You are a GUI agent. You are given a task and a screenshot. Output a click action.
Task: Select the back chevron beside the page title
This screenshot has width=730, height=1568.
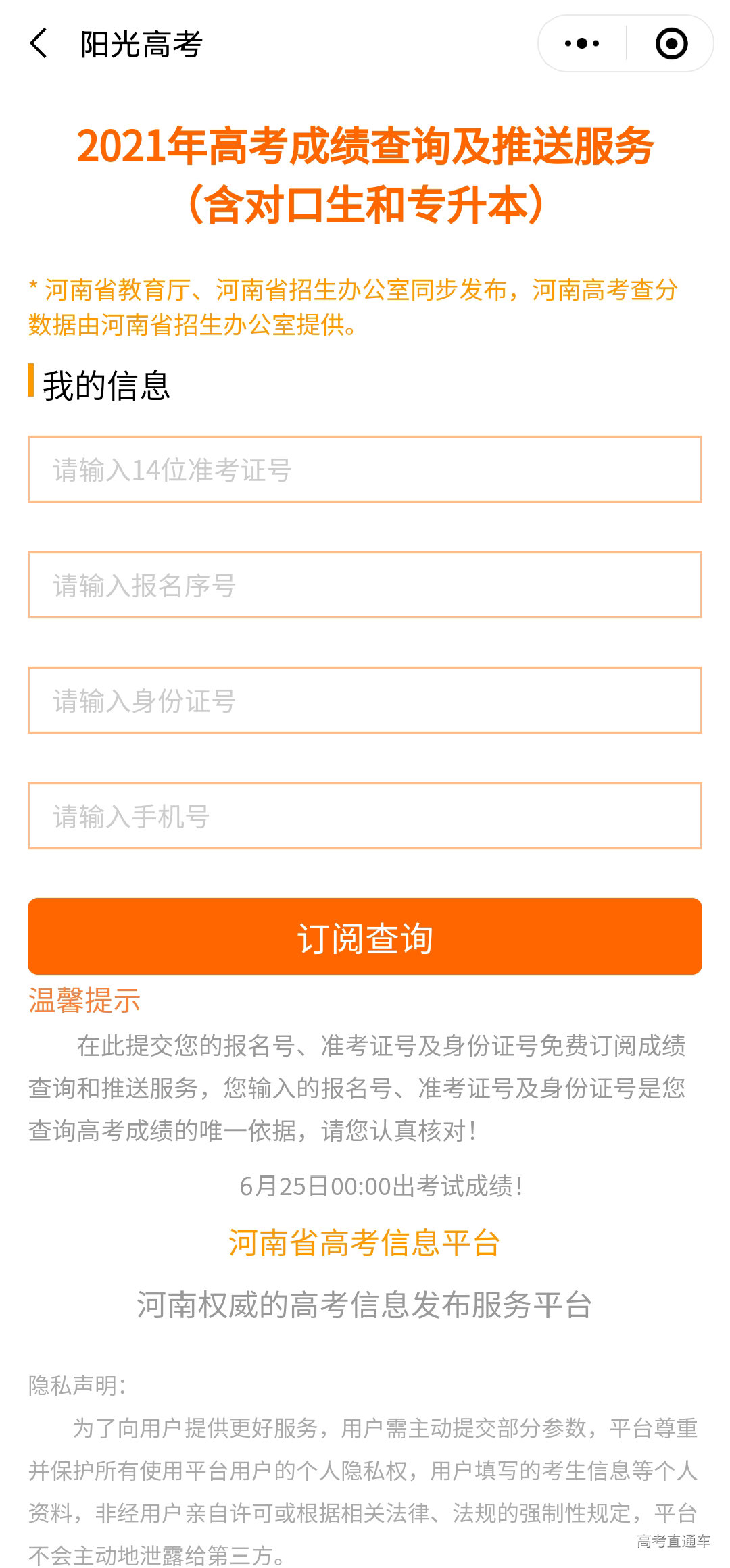[x=39, y=43]
